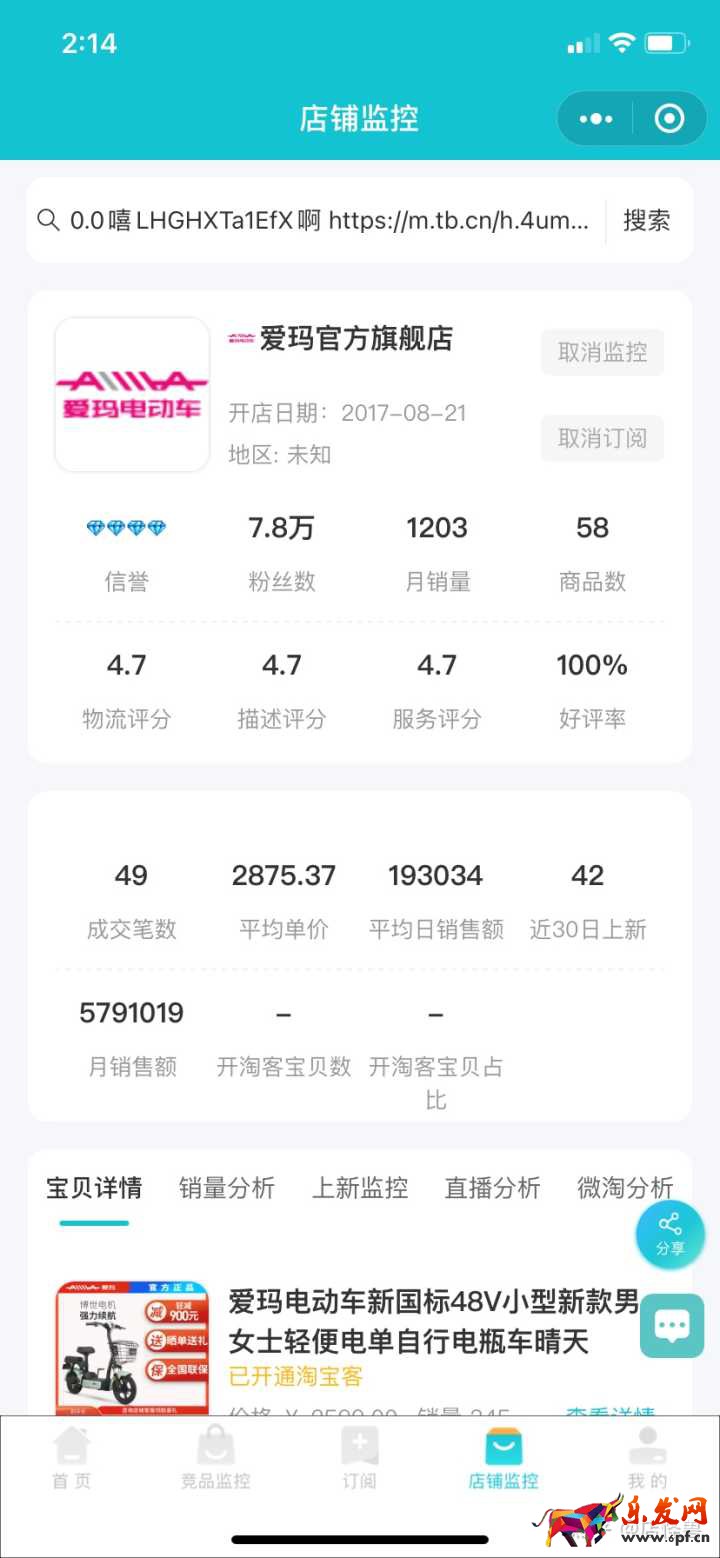The width and height of the screenshot is (720, 1558).
Task: Select the 店铺监控 bottom tab
Action: tap(503, 1460)
